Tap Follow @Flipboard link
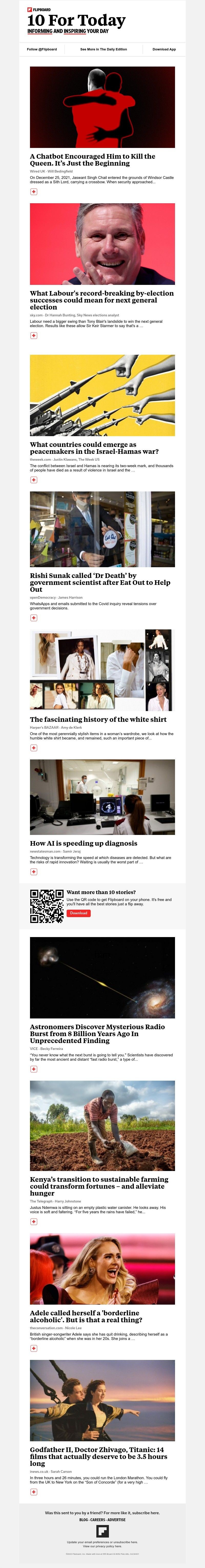 coord(42,49)
